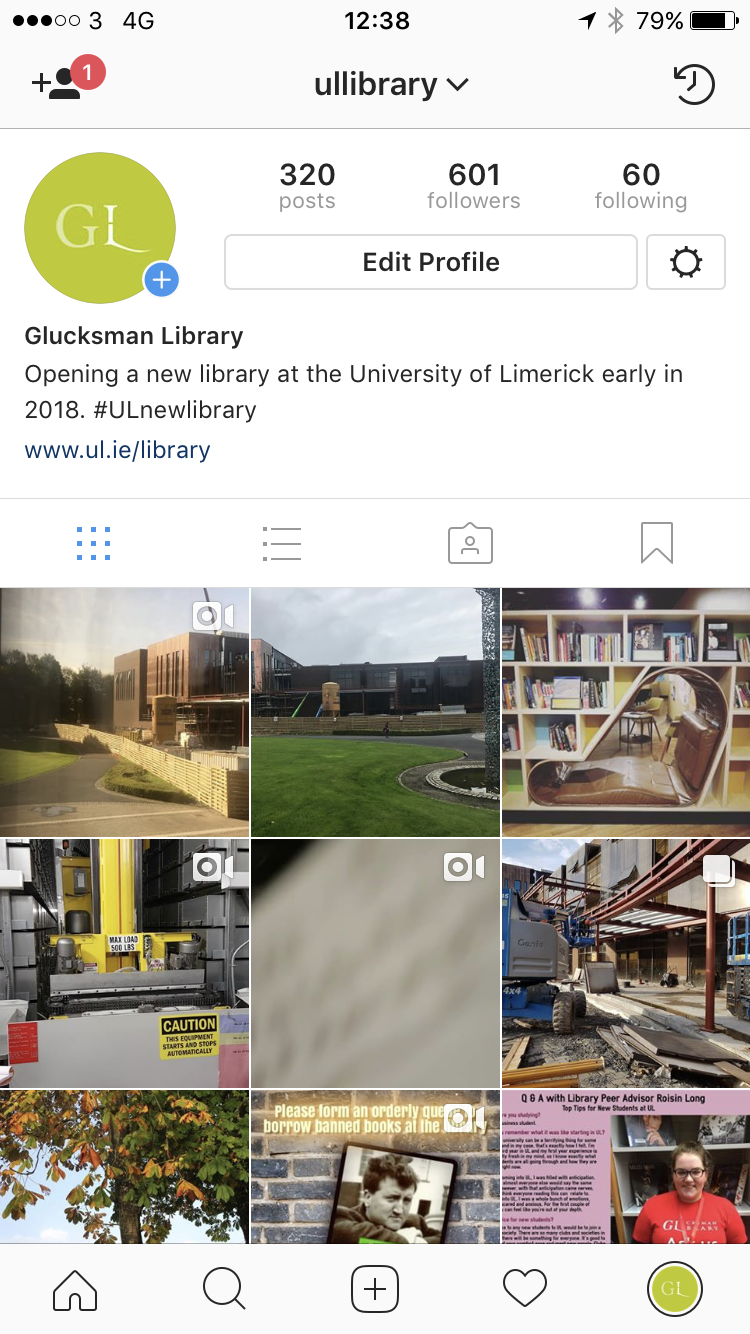Add a story via profile picture plus
Viewport: 750px width, 1334px height.
161,281
